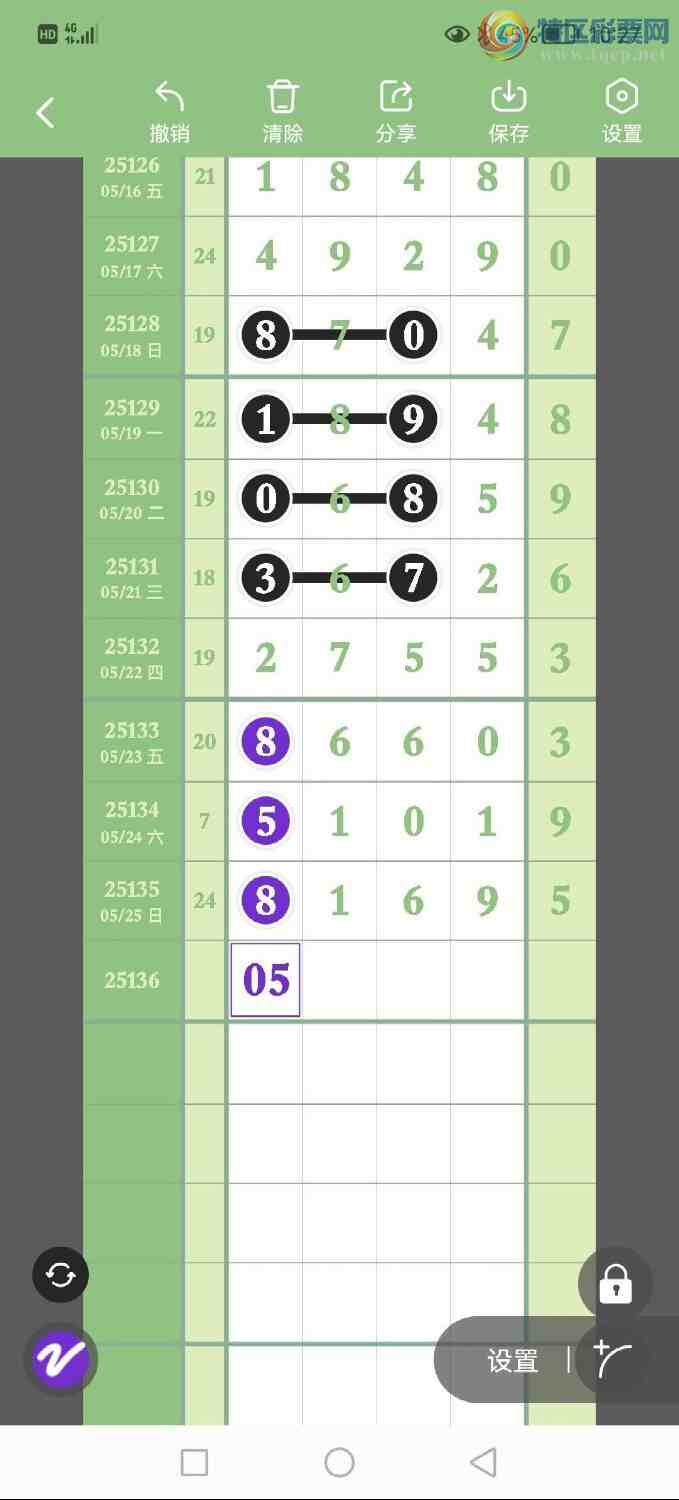The image size is (679, 1500).
Task: Toggle the lock button
Action: (615, 1284)
